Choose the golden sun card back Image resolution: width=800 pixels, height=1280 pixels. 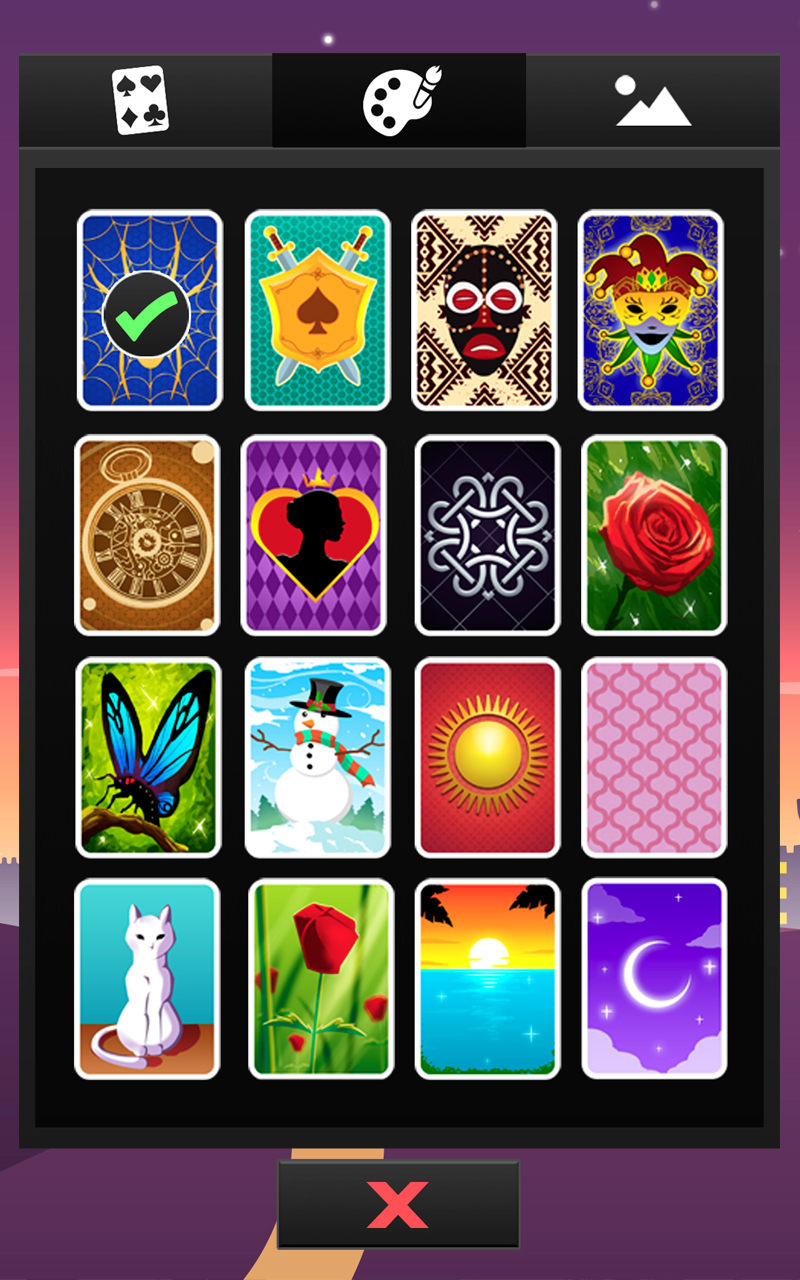click(487, 757)
